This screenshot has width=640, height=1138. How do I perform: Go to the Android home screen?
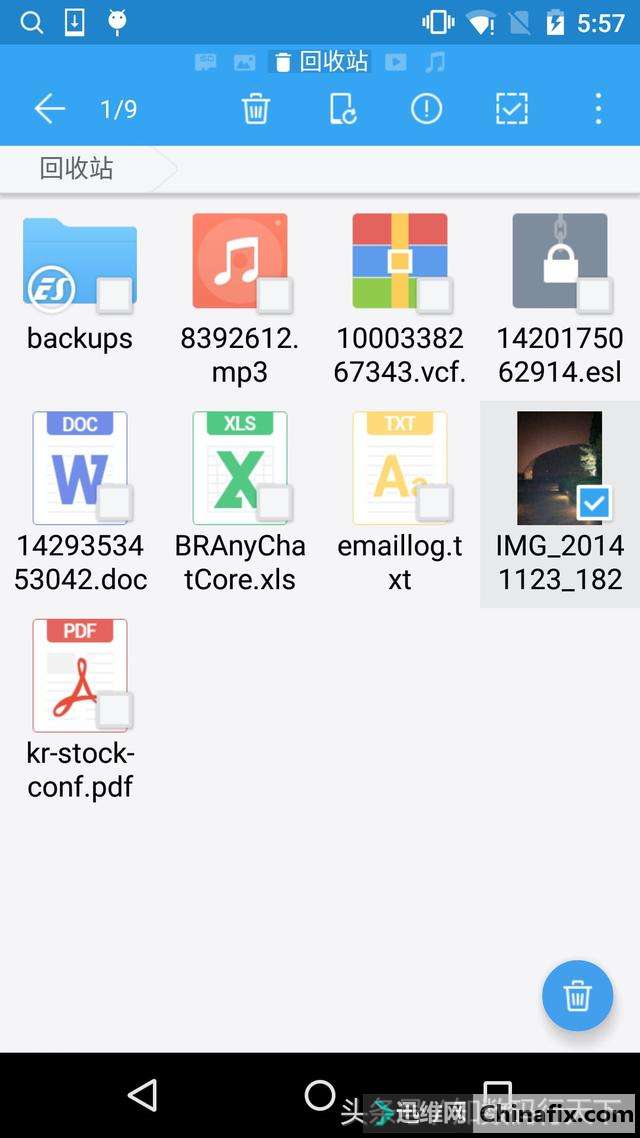coord(320,1095)
